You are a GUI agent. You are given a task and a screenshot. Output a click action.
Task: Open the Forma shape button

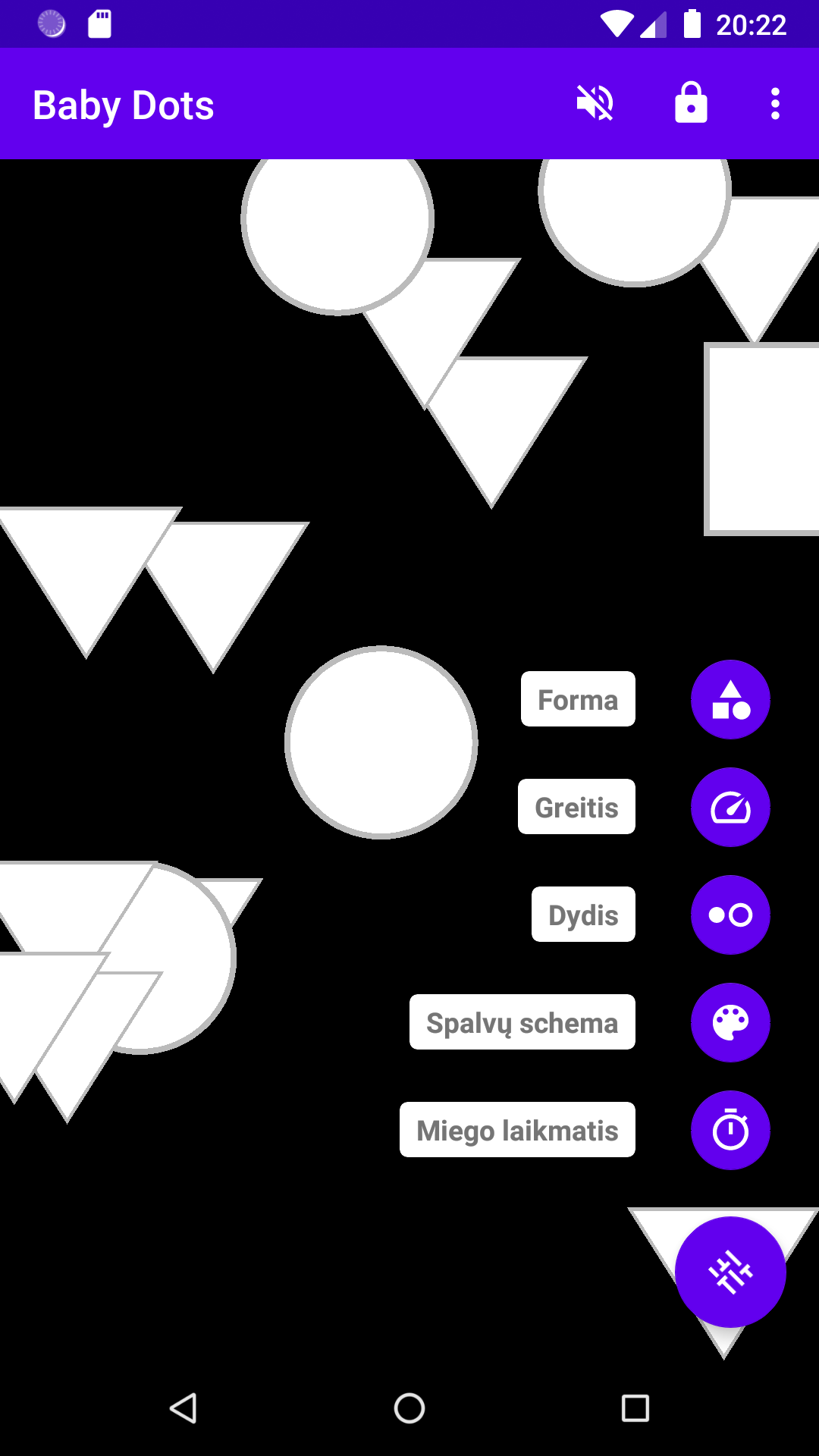coord(730,699)
